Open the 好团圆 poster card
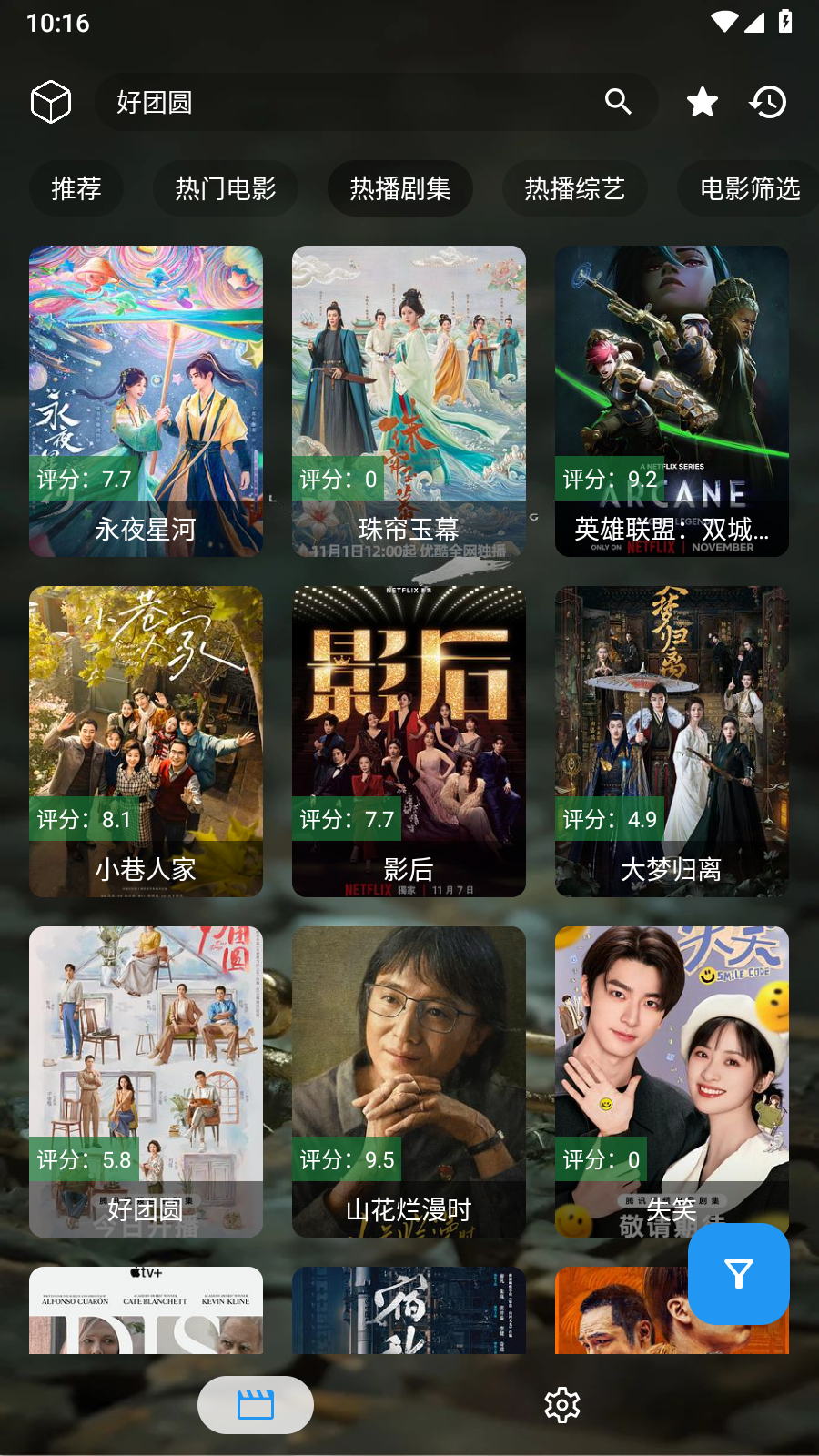The width and height of the screenshot is (819, 1456). tap(146, 1081)
